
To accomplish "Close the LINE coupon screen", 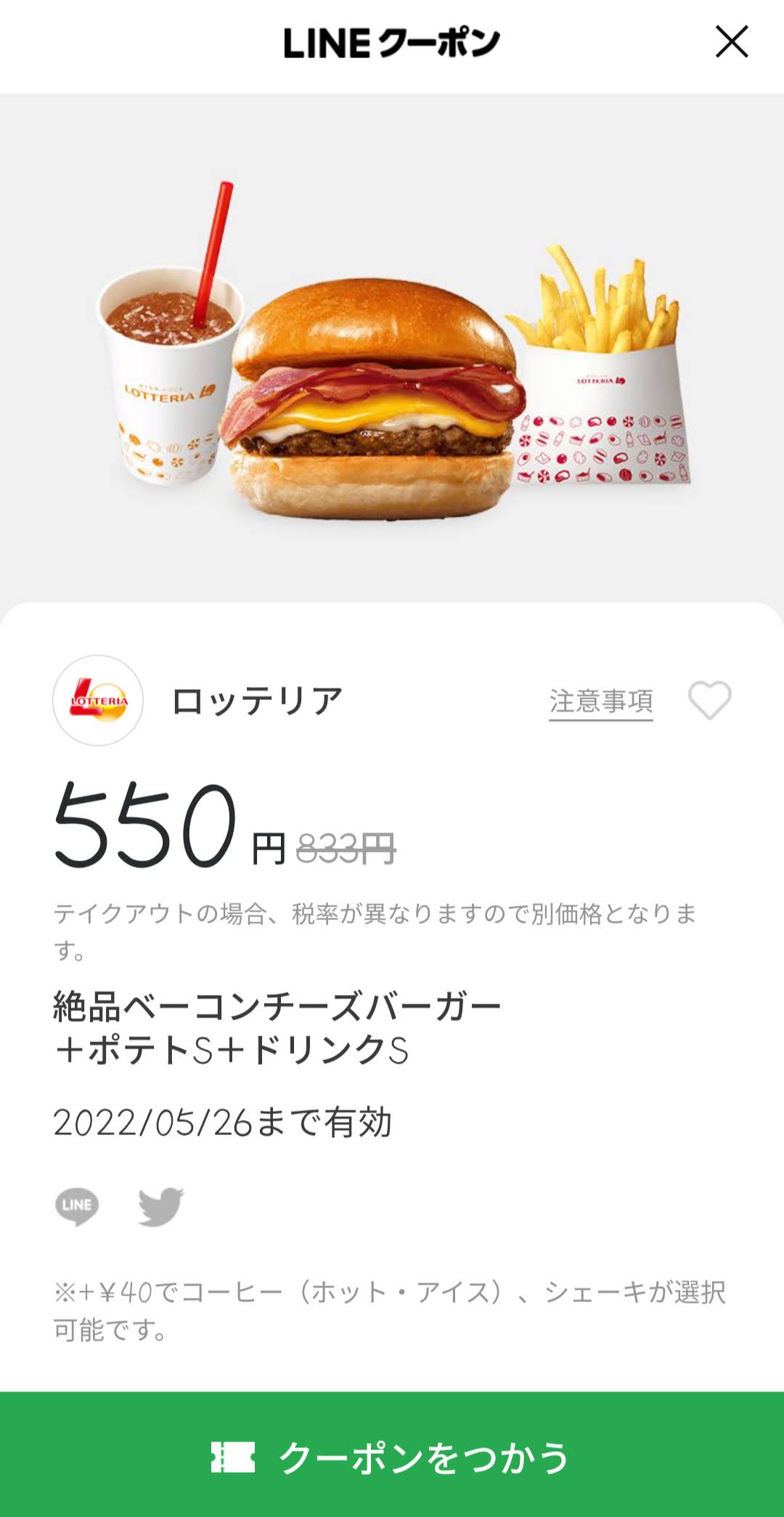I will tap(732, 41).
